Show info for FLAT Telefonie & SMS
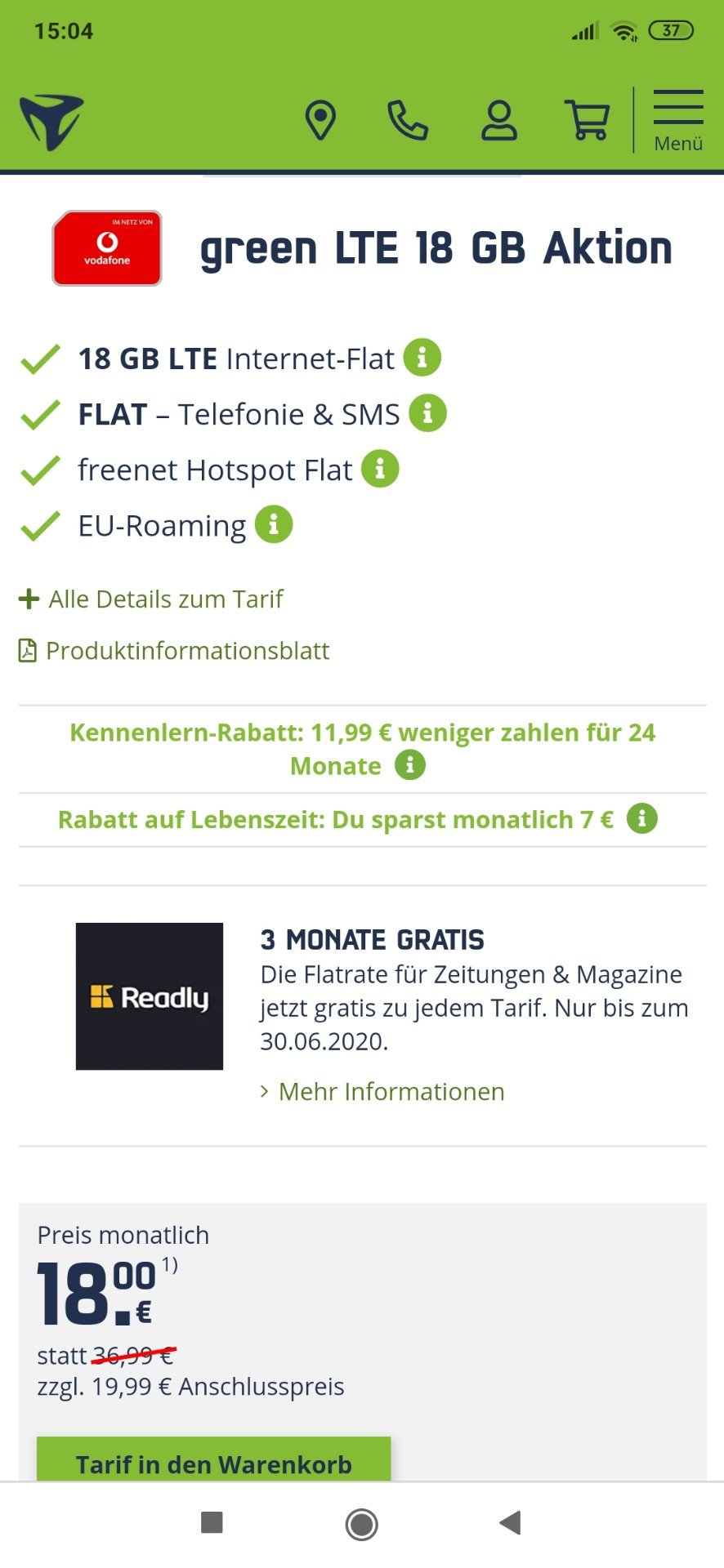 427,413
